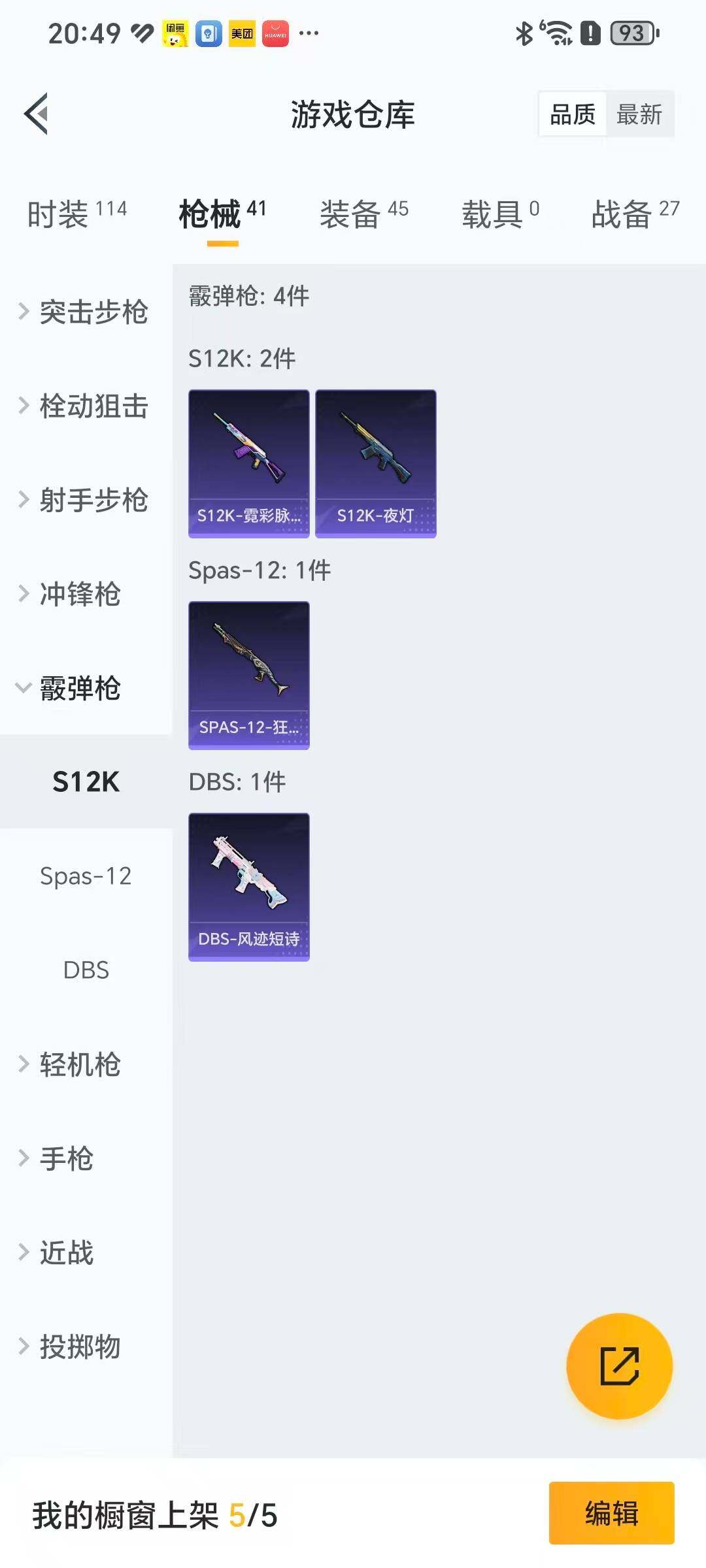Open the 载具 tab
The height and width of the screenshot is (1568, 706).
coord(500,214)
